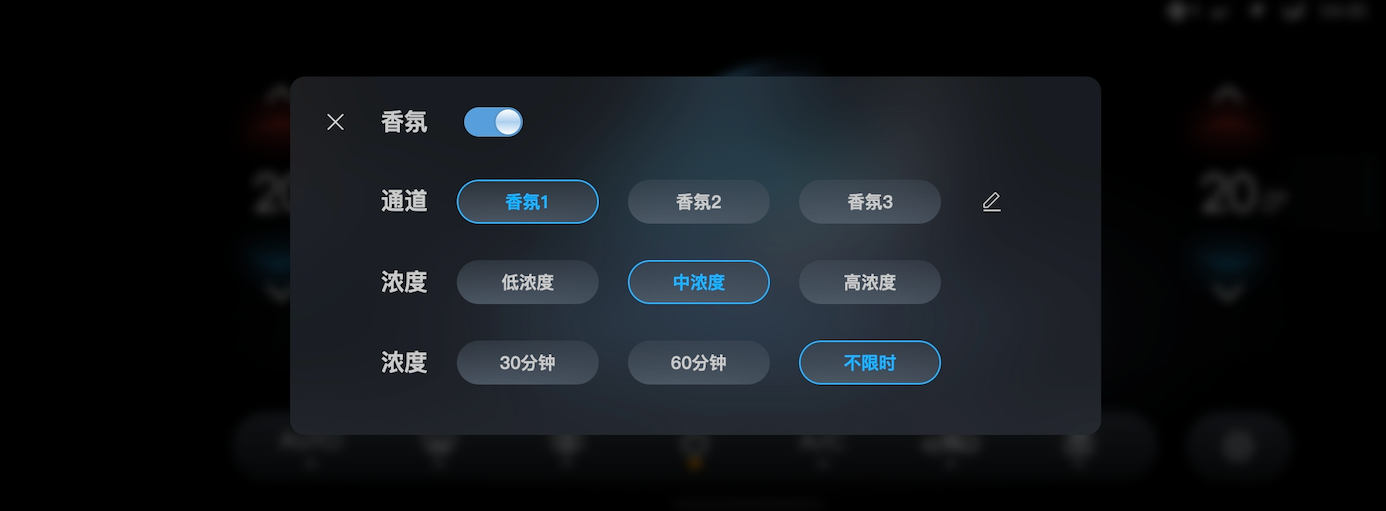Choose the 高浓度 concentration

point(869,282)
